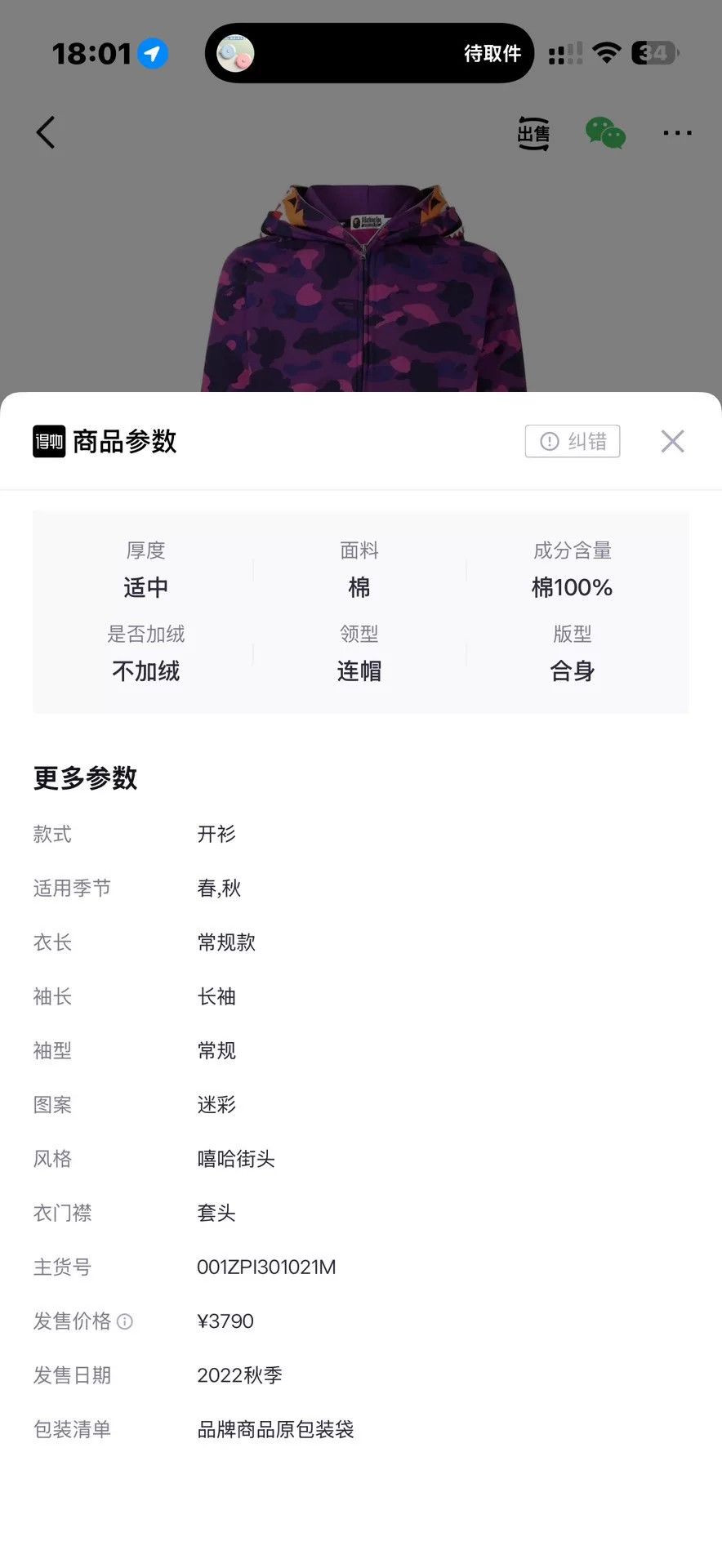View info about 发售价格

pos(125,1321)
